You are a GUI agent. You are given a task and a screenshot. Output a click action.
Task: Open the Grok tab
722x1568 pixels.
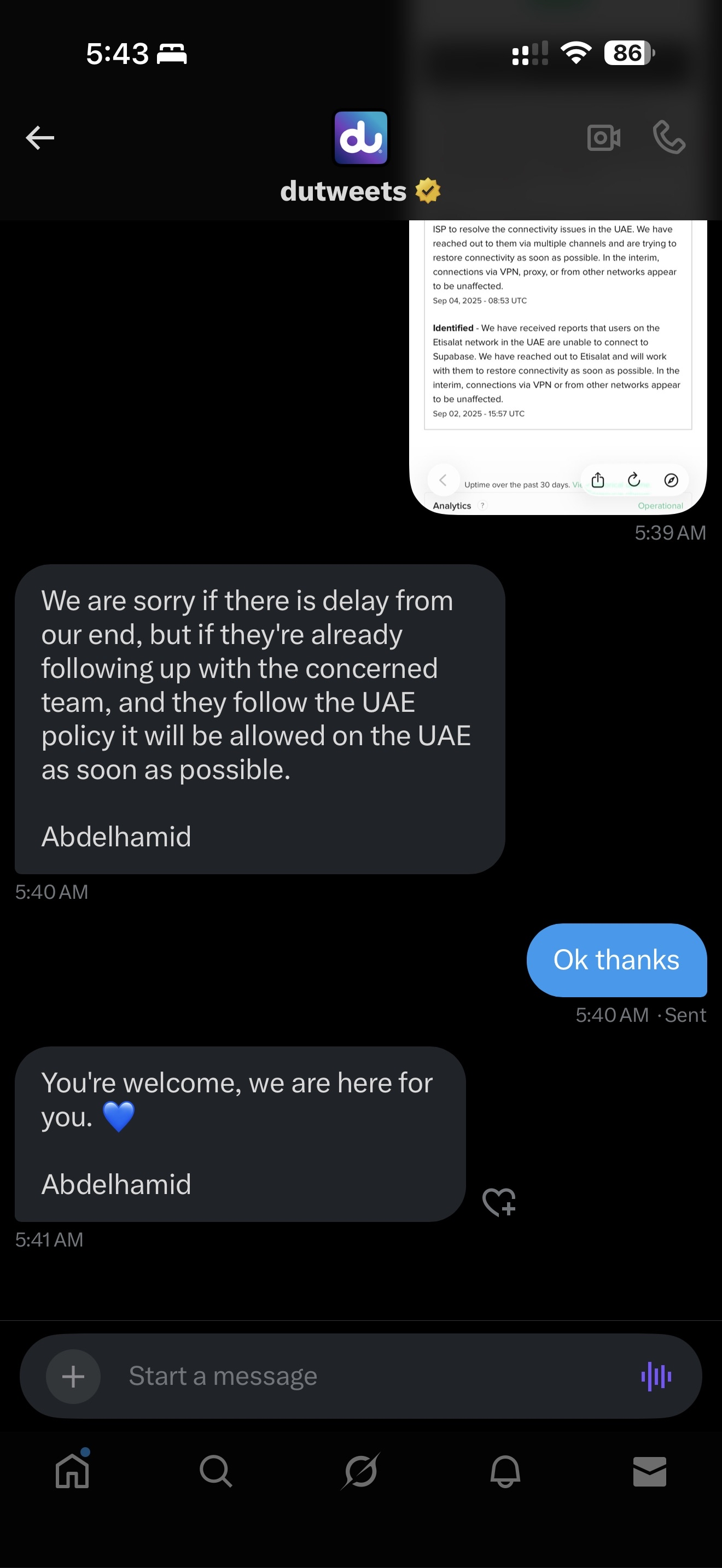[x=361, y=1471]
